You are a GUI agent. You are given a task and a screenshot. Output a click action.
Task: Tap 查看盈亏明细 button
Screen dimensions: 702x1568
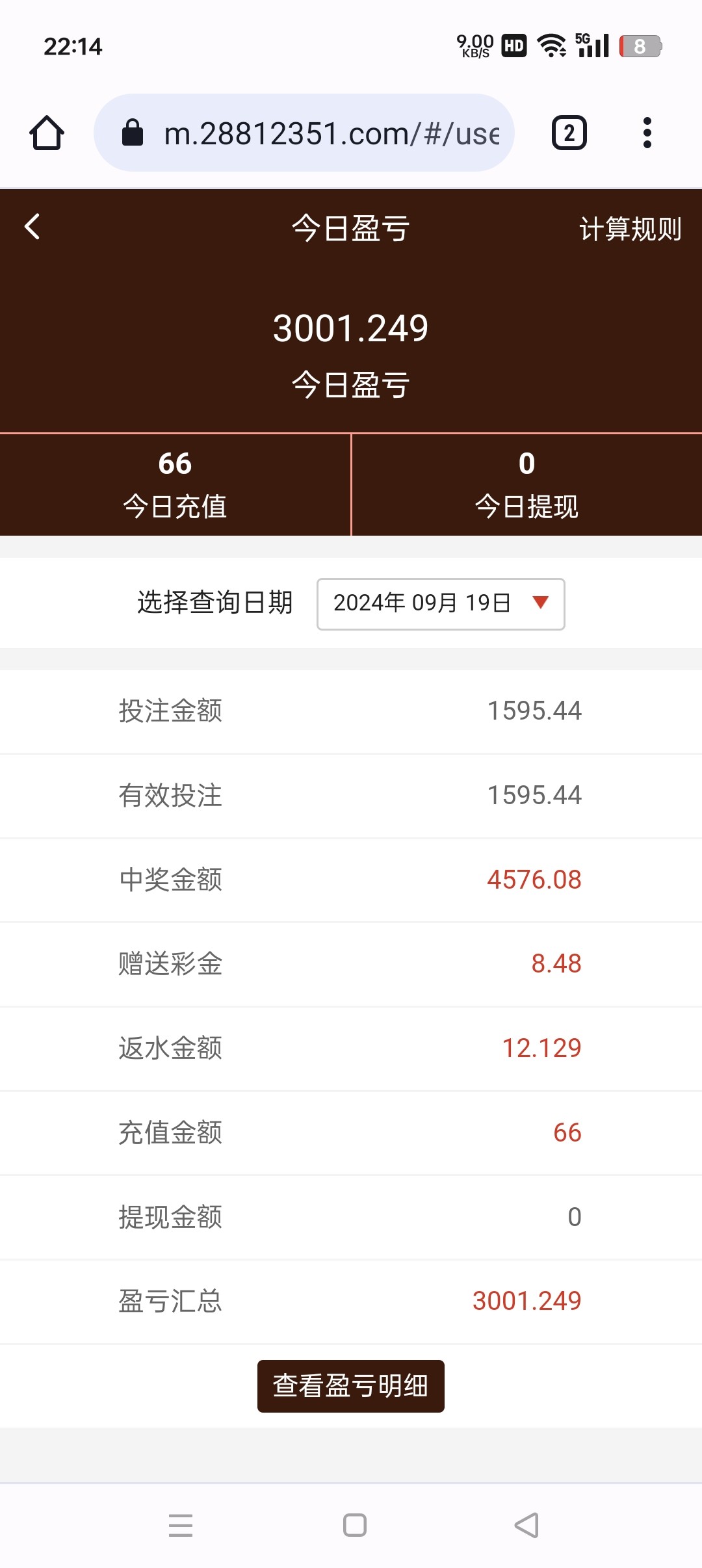pyautogui.click(x=350, y=1385)
